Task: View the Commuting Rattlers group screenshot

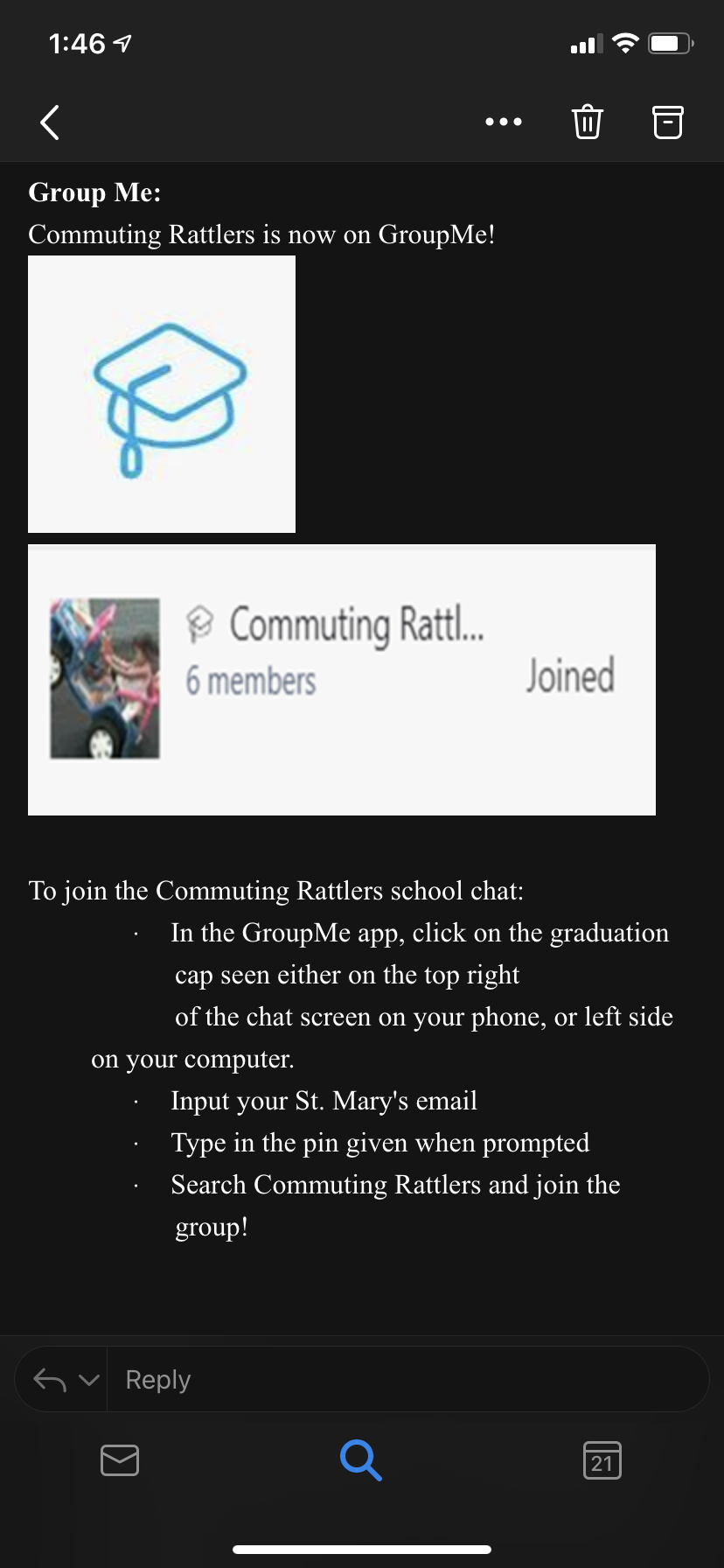Action: [341, 680]
